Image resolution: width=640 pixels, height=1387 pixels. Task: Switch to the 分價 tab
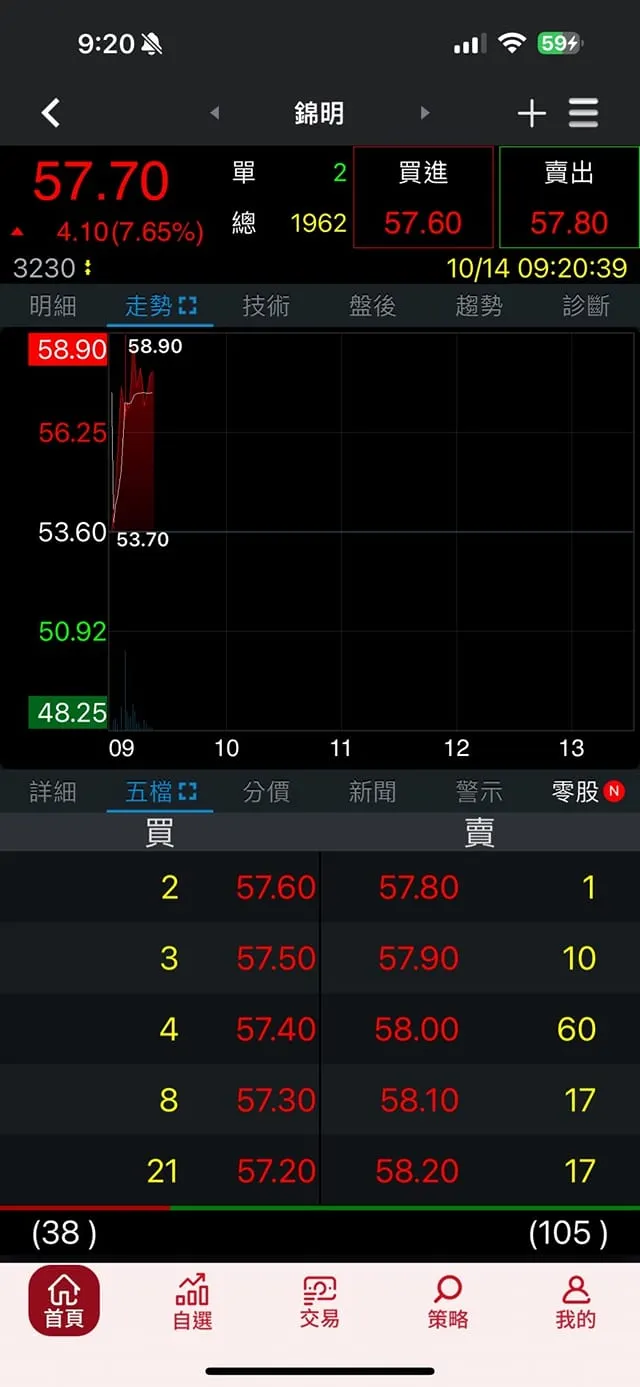[x=266, y=792]
